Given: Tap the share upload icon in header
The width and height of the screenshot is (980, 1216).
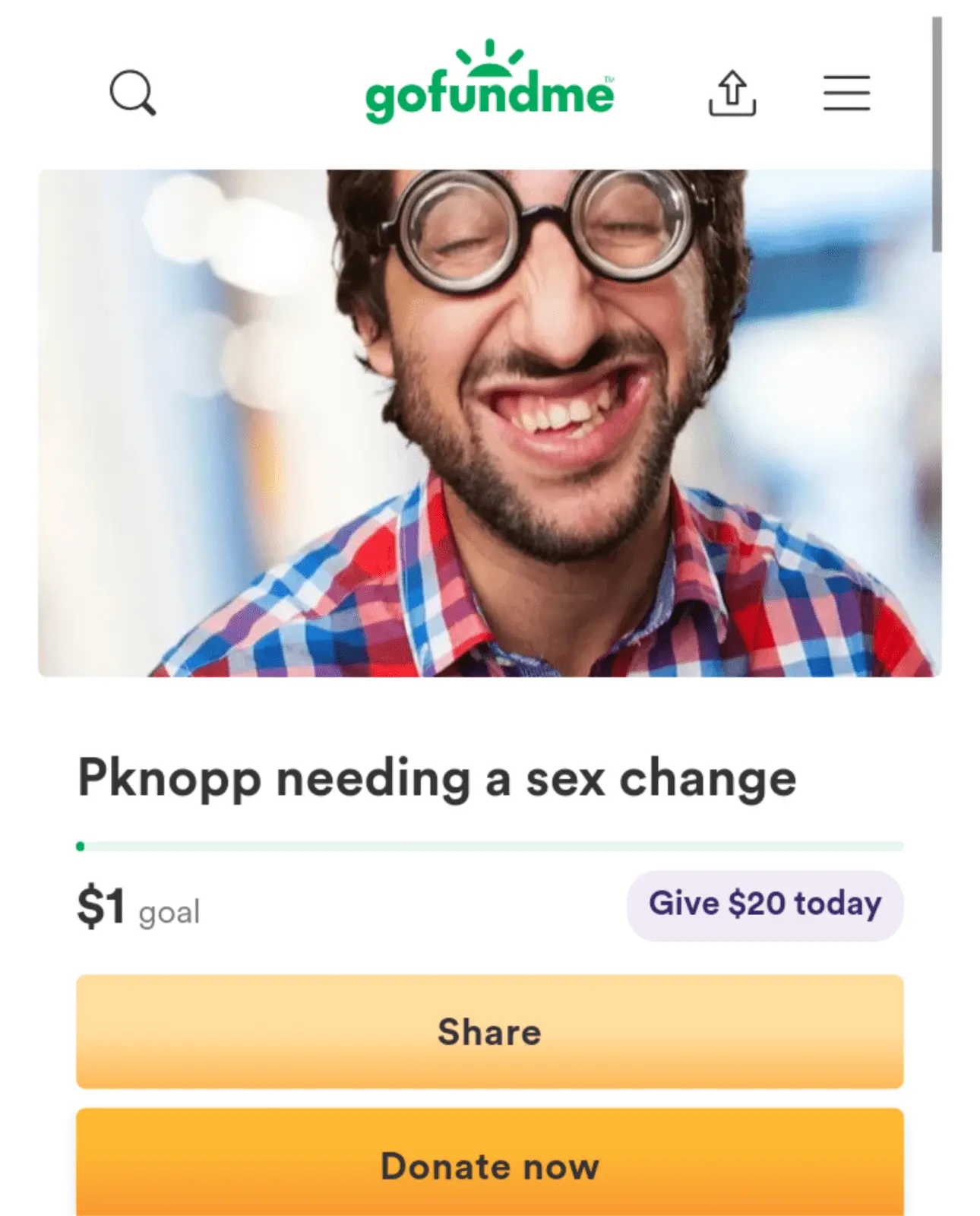Looking at the screenshot, I should point(732,93).
